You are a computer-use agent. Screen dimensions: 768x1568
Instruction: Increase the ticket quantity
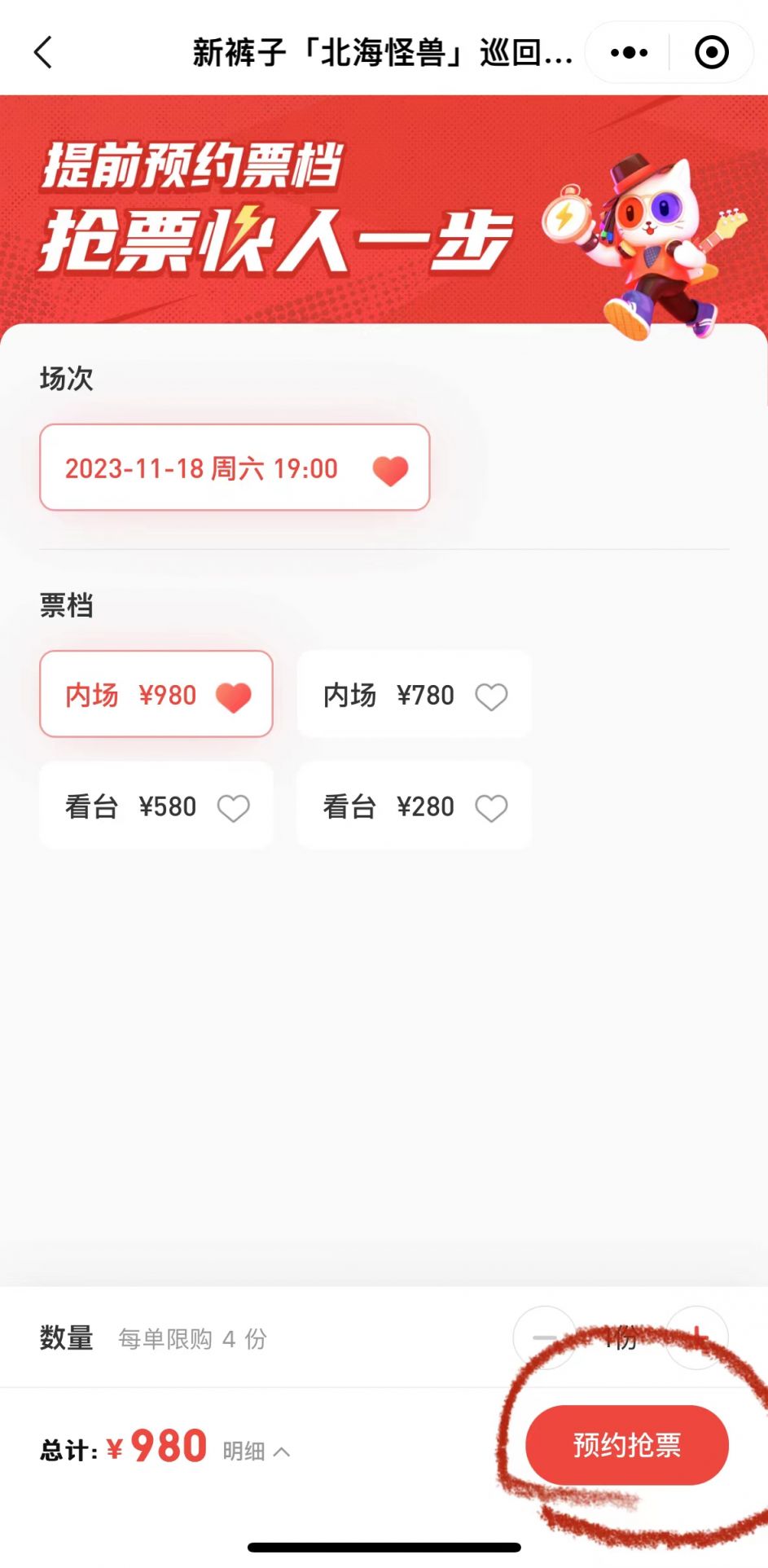click(697, 1336)
